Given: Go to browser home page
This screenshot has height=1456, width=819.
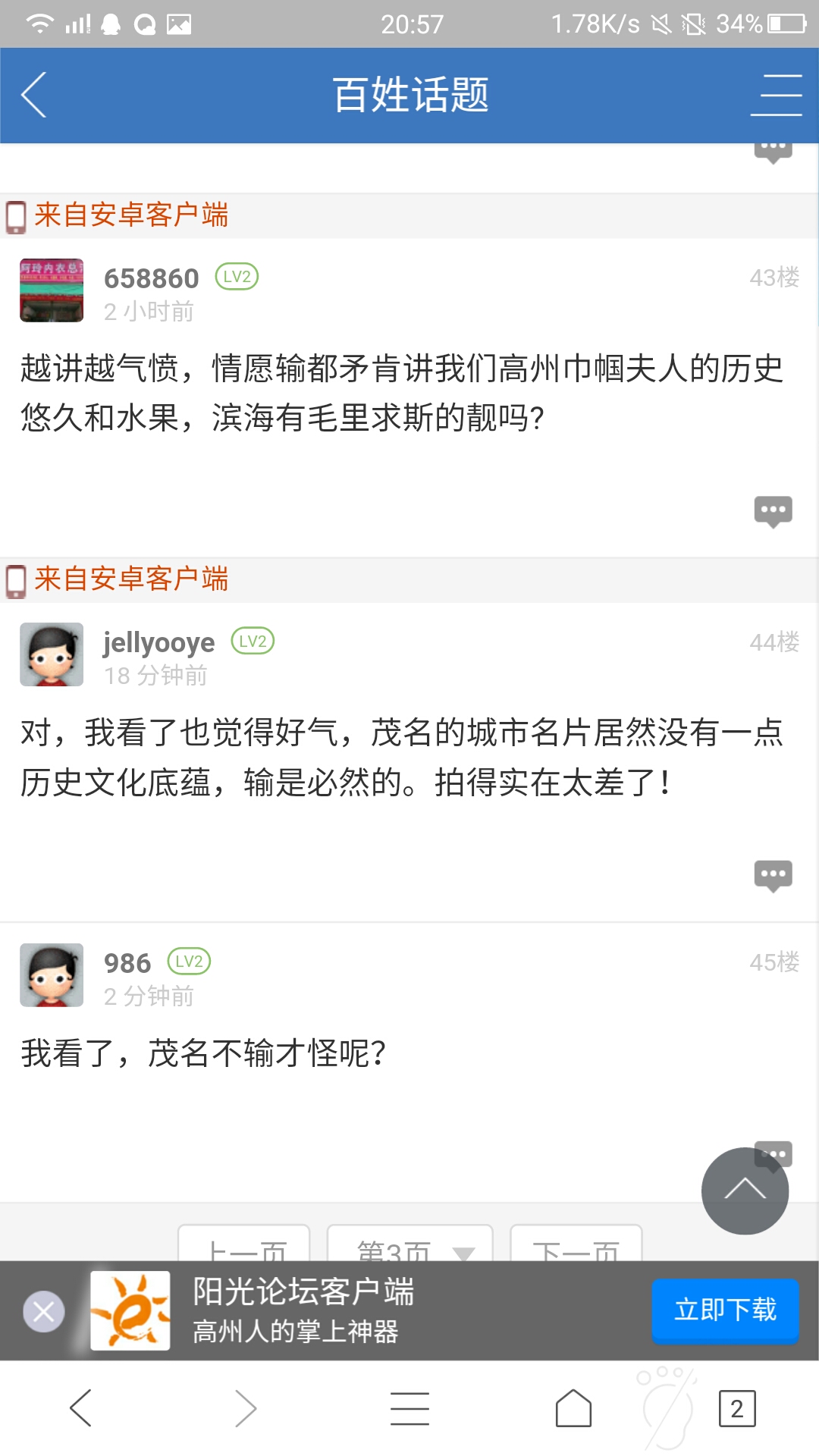Looking at the screenshot, I should pos(573,1408).
